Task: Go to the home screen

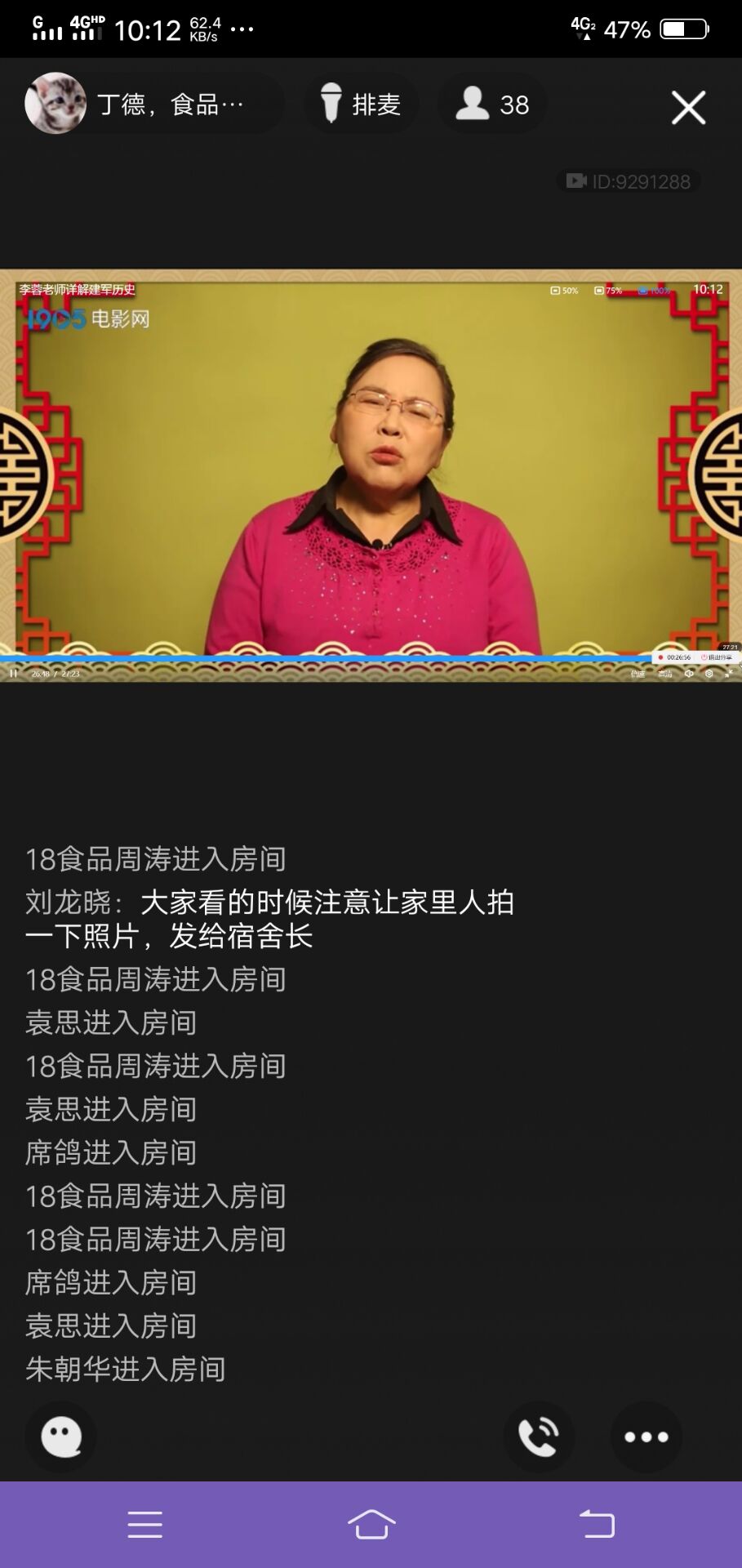Action: [x=371, y=1524]
